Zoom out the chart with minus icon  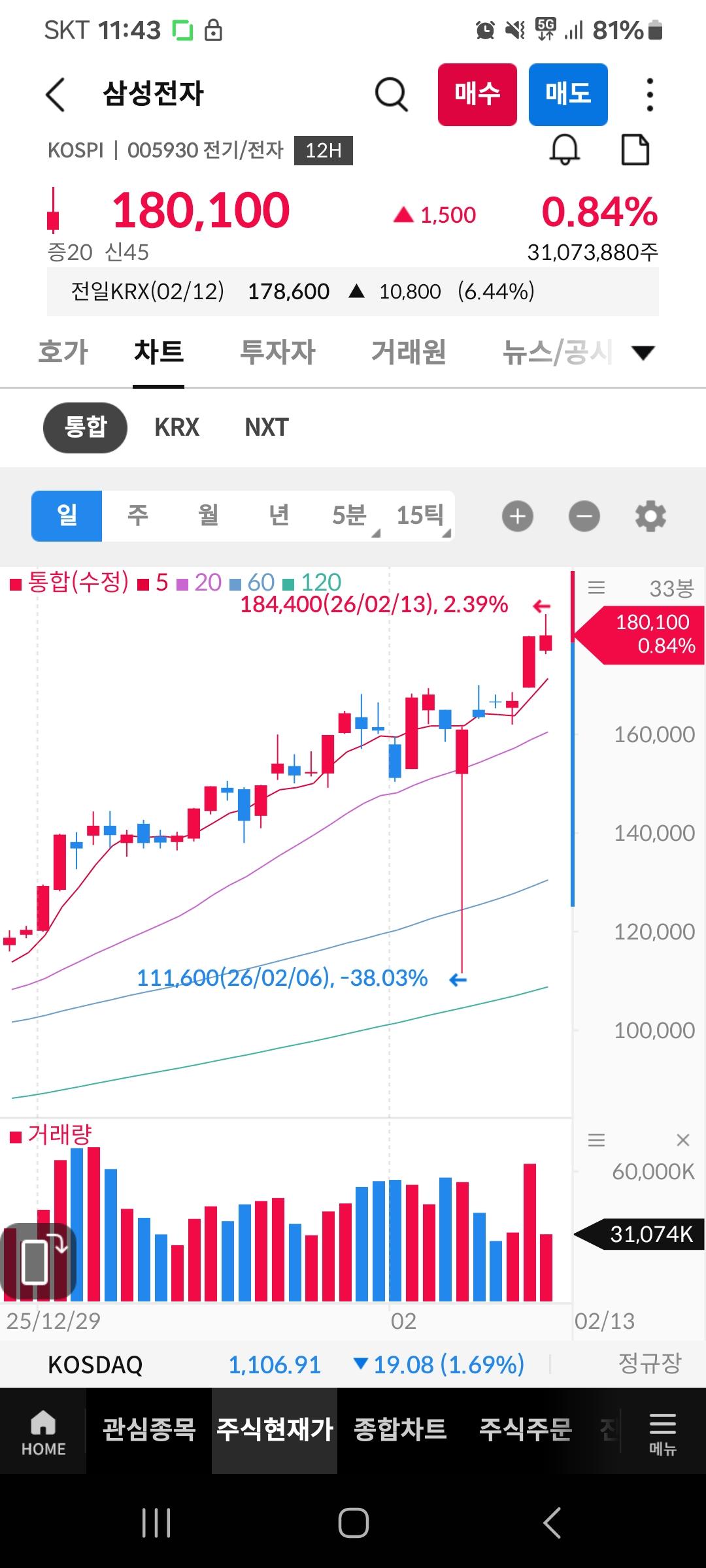(x=584, y=515)
